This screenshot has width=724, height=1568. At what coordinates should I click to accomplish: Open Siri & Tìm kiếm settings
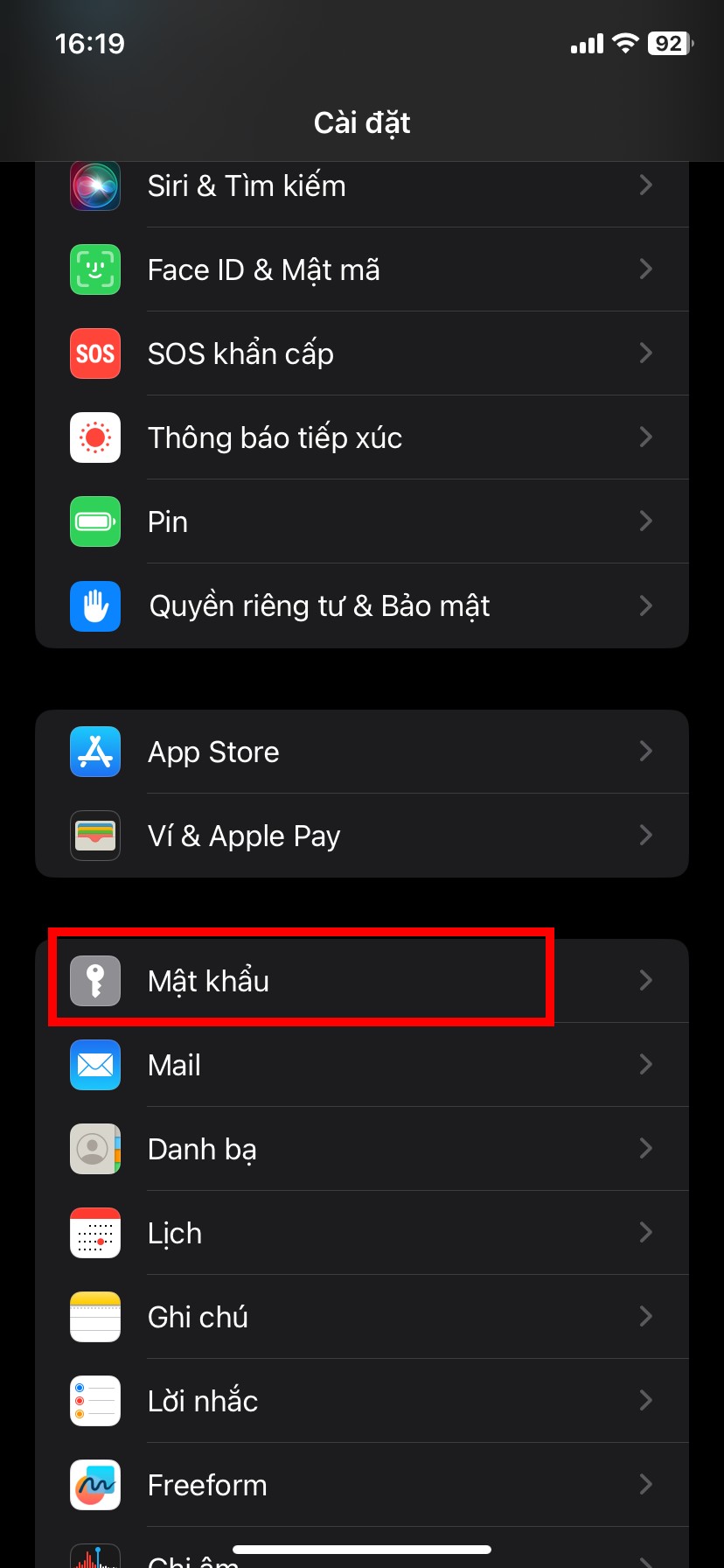coord(362,186)
